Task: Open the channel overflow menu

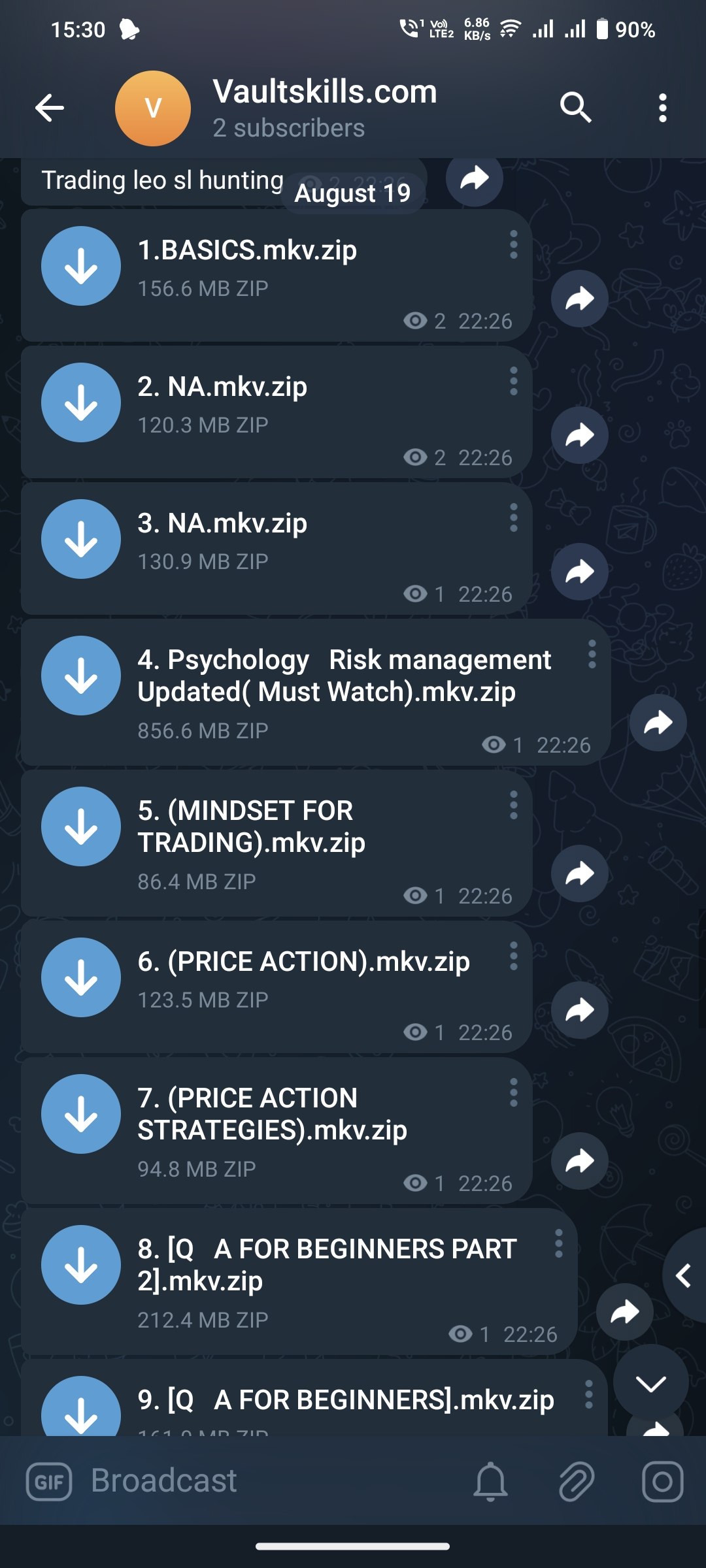Action: 663,108
